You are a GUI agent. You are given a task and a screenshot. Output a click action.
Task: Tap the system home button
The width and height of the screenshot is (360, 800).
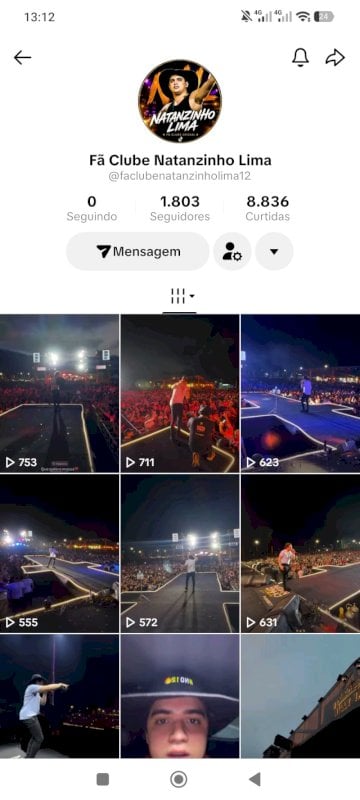coord(178,779)
